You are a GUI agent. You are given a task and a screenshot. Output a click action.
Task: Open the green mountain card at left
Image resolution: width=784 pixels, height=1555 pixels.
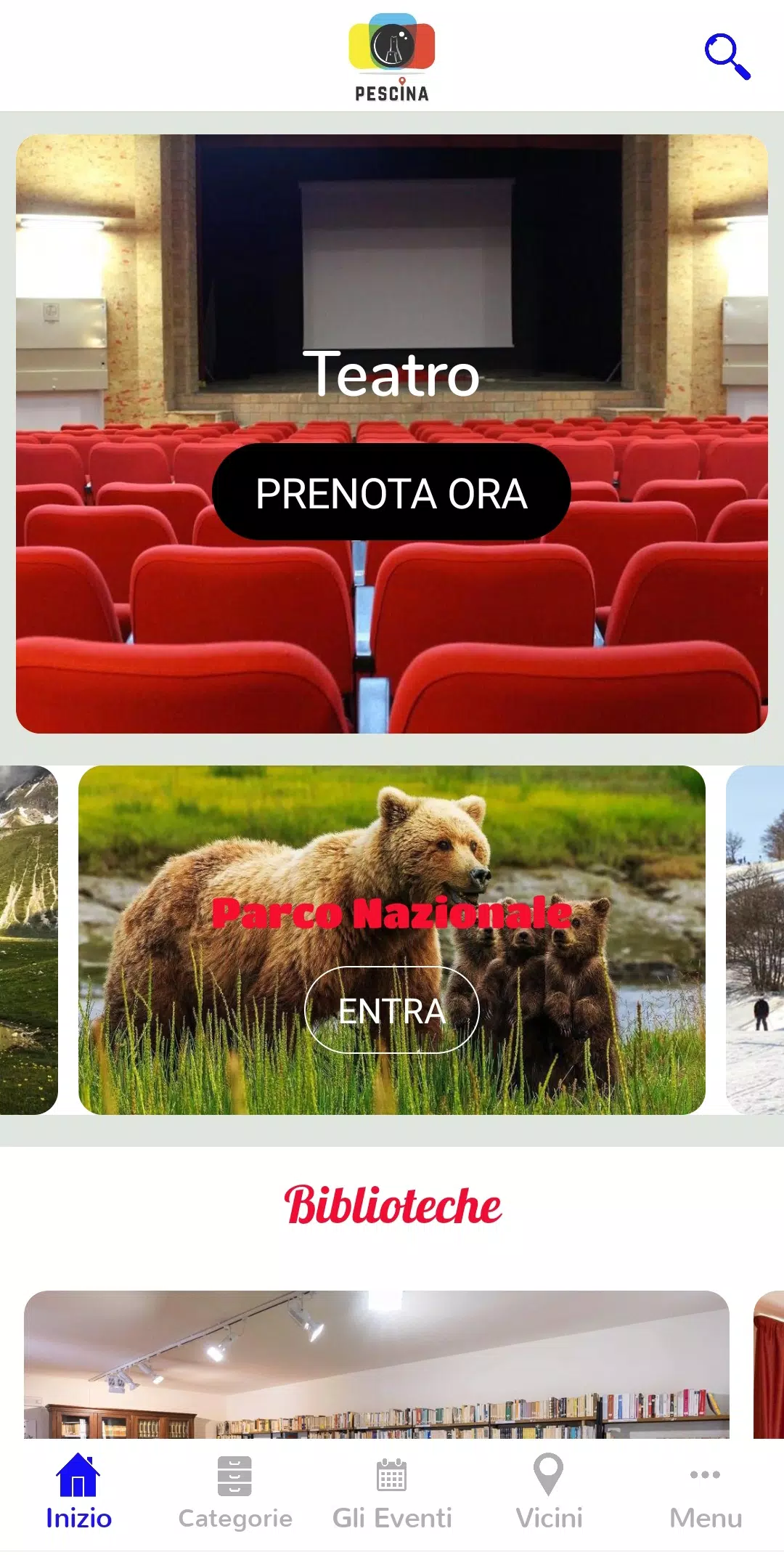pos(29,940)
